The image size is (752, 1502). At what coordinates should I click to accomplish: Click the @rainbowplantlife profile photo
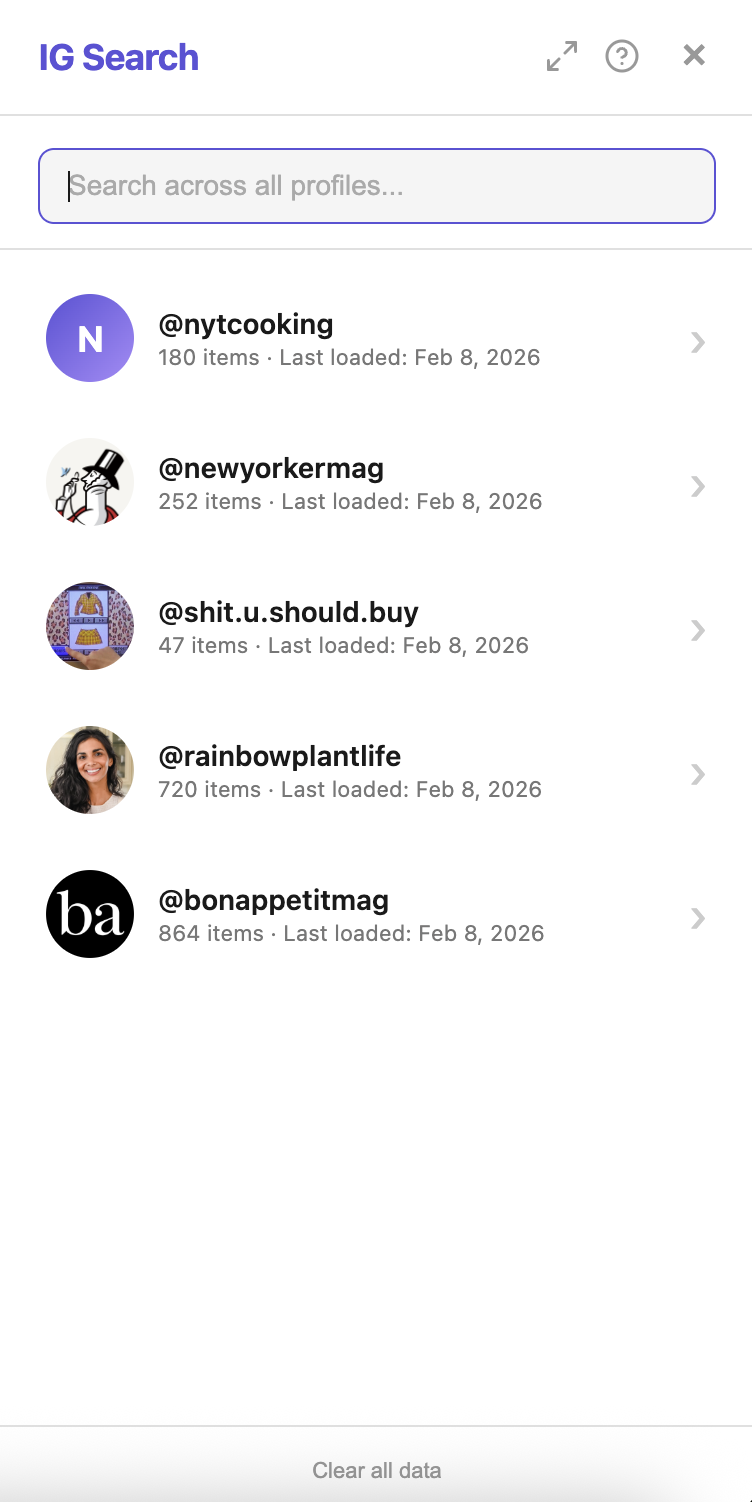click(x=90, y=770)
